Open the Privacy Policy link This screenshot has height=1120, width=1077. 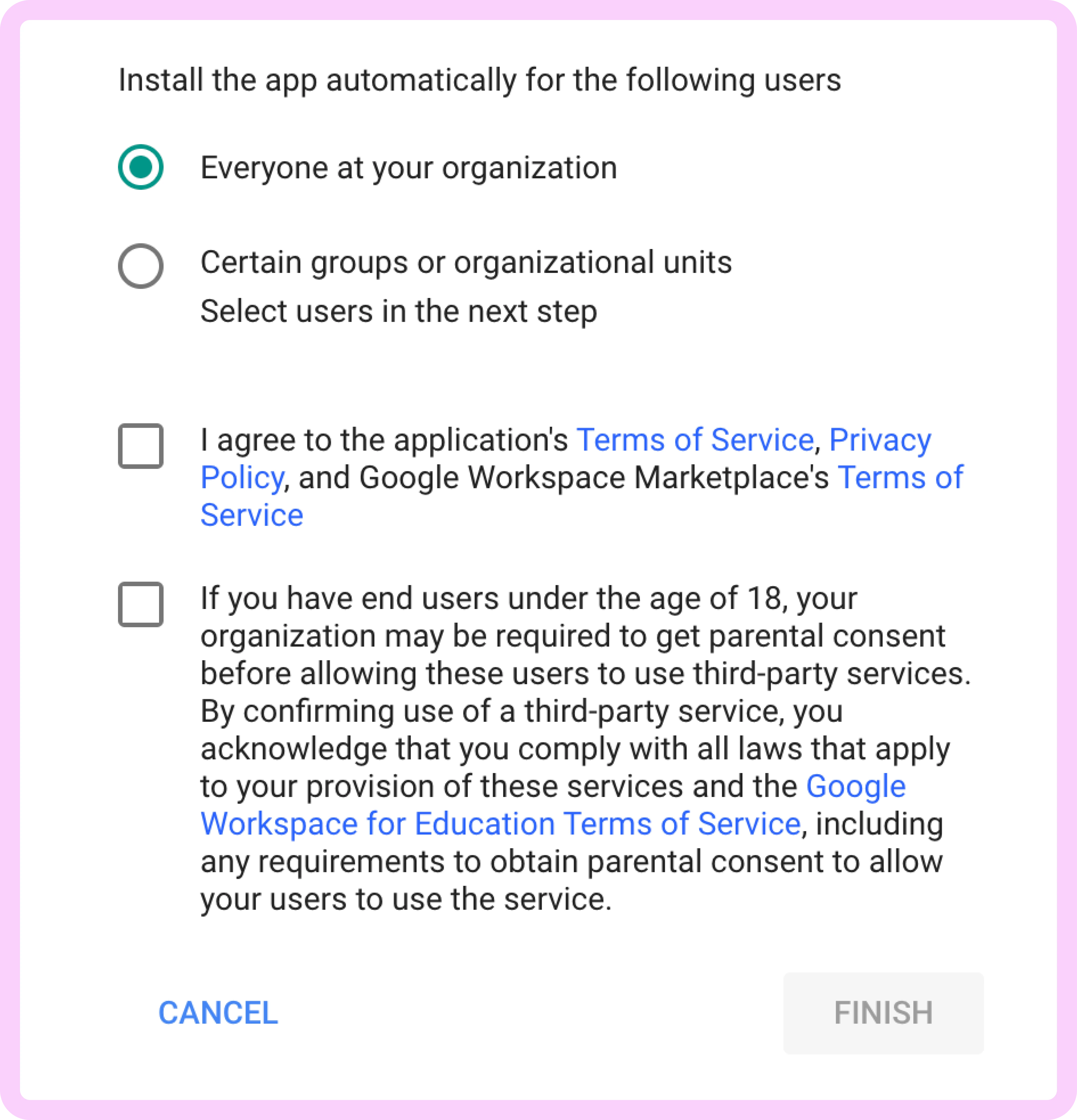(x=879, y=440)
